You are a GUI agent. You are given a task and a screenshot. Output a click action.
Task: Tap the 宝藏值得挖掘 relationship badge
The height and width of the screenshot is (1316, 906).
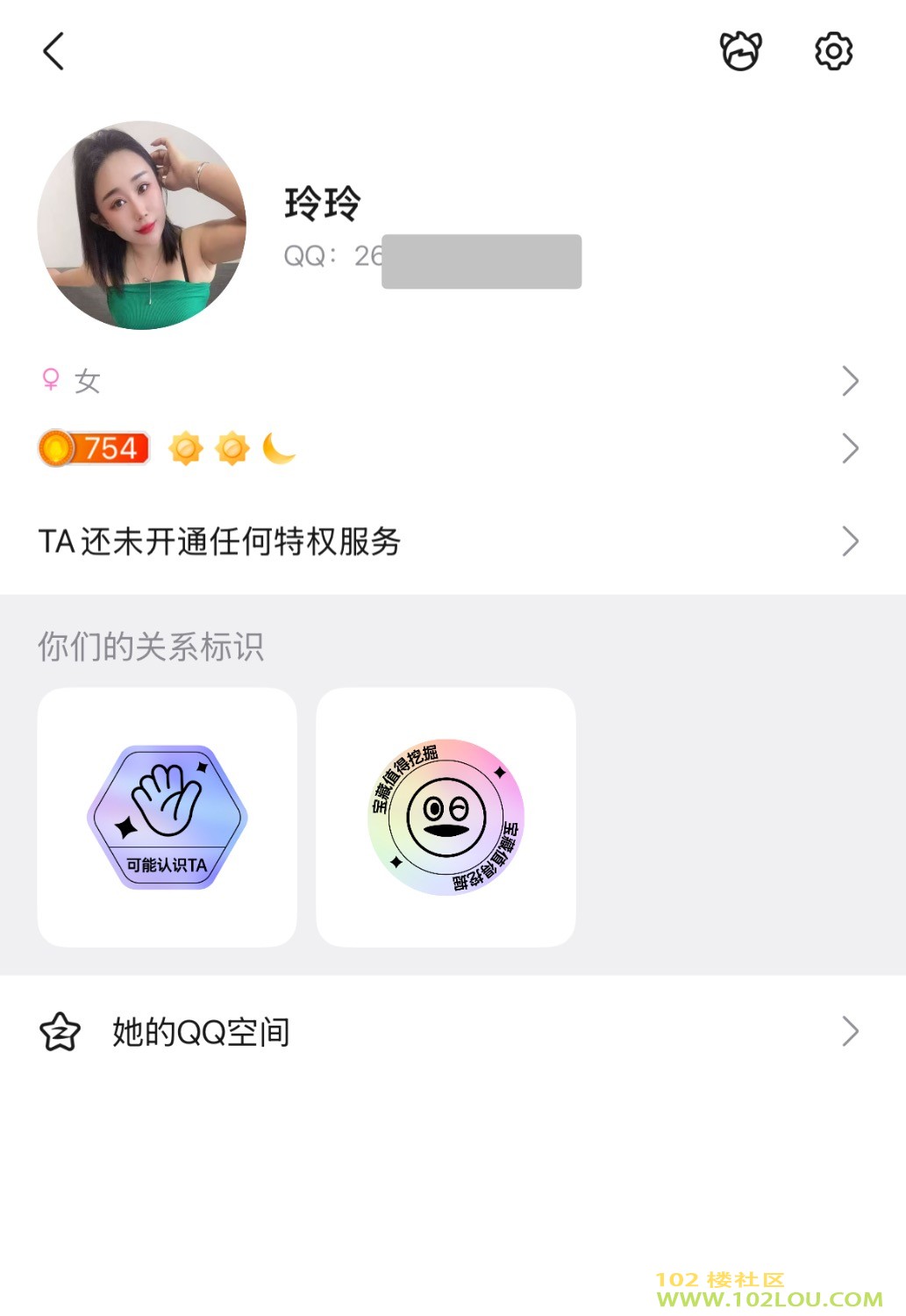coord(446,817)
